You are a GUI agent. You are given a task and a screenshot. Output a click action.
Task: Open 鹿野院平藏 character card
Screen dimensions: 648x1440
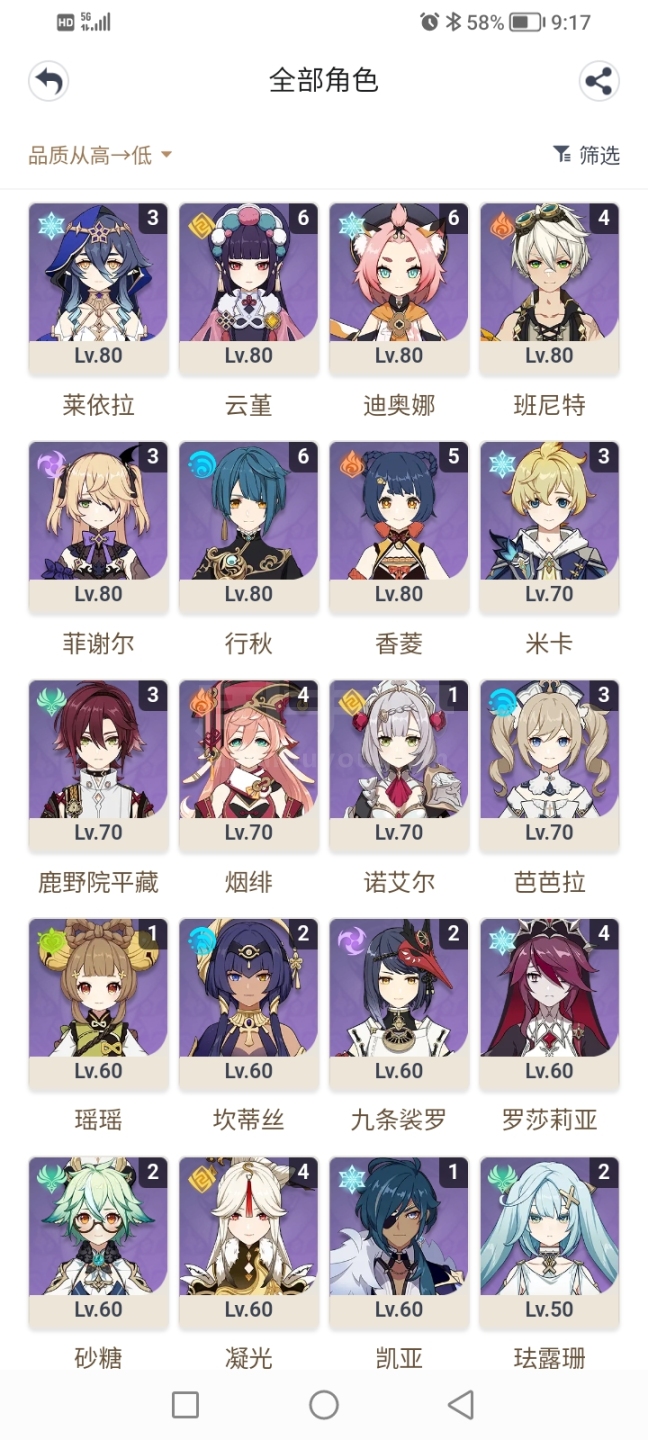pyautogui.click(x=98, y=766)
